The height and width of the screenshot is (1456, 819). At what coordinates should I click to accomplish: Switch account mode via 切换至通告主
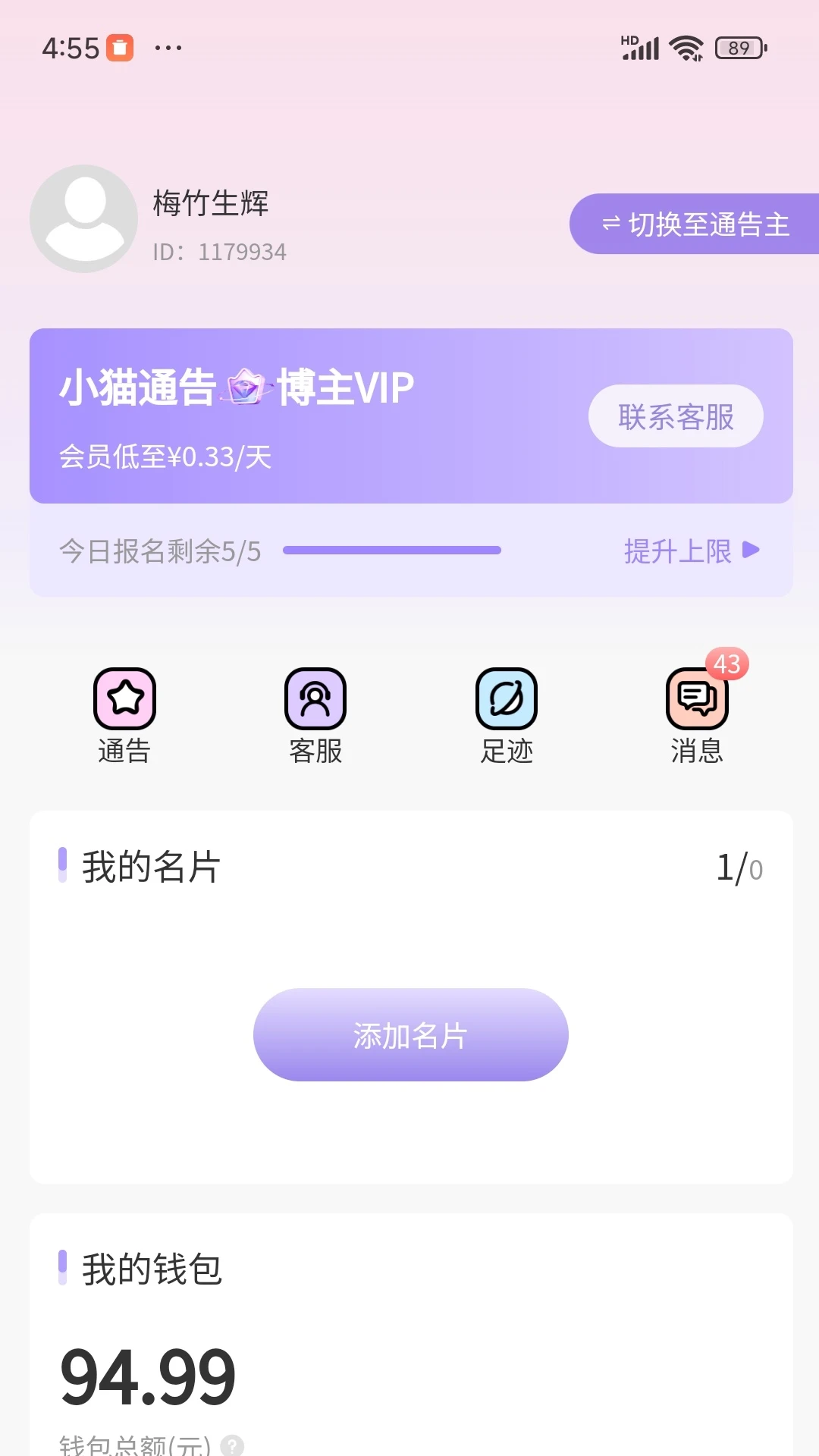[x=696, y=224]
